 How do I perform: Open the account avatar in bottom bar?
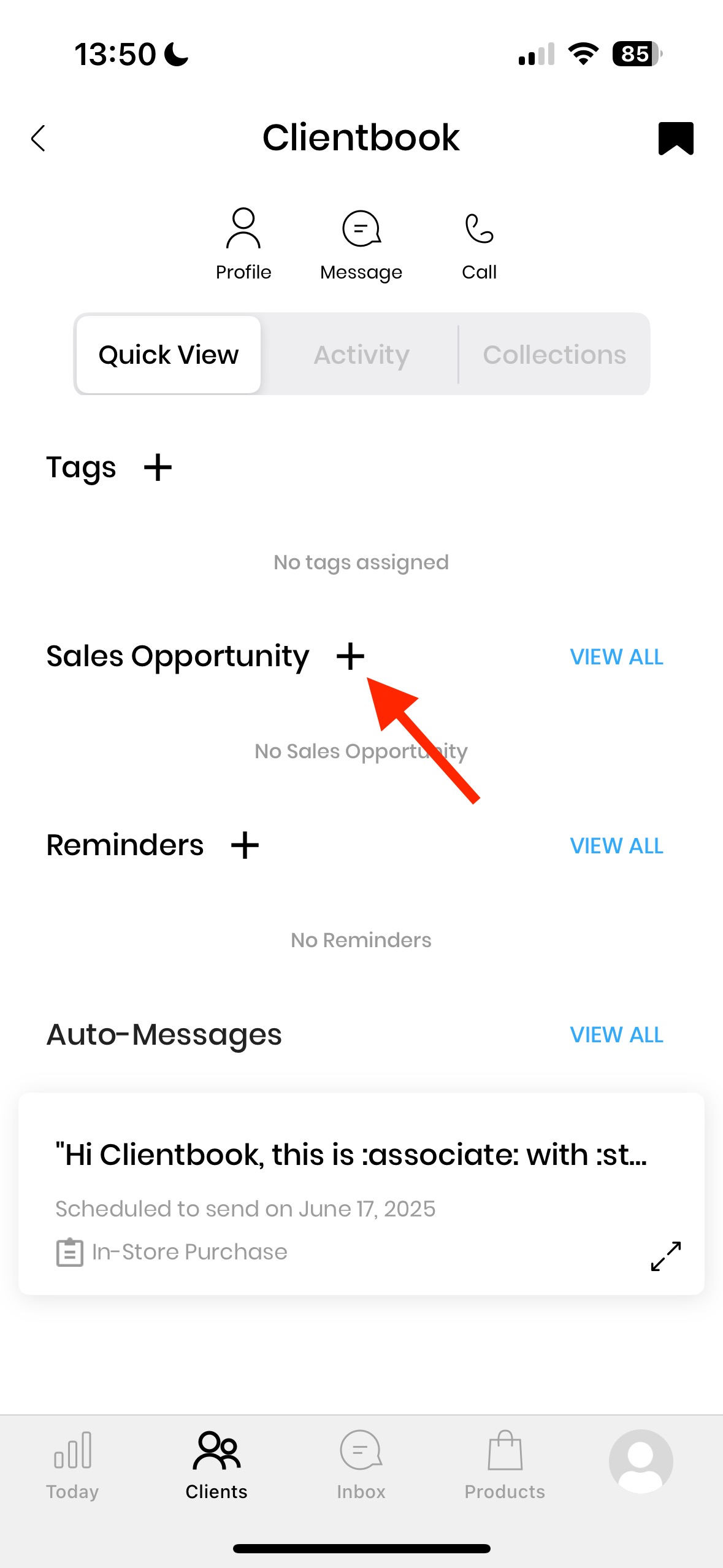pyautogui.click(x=640, y=1461)
